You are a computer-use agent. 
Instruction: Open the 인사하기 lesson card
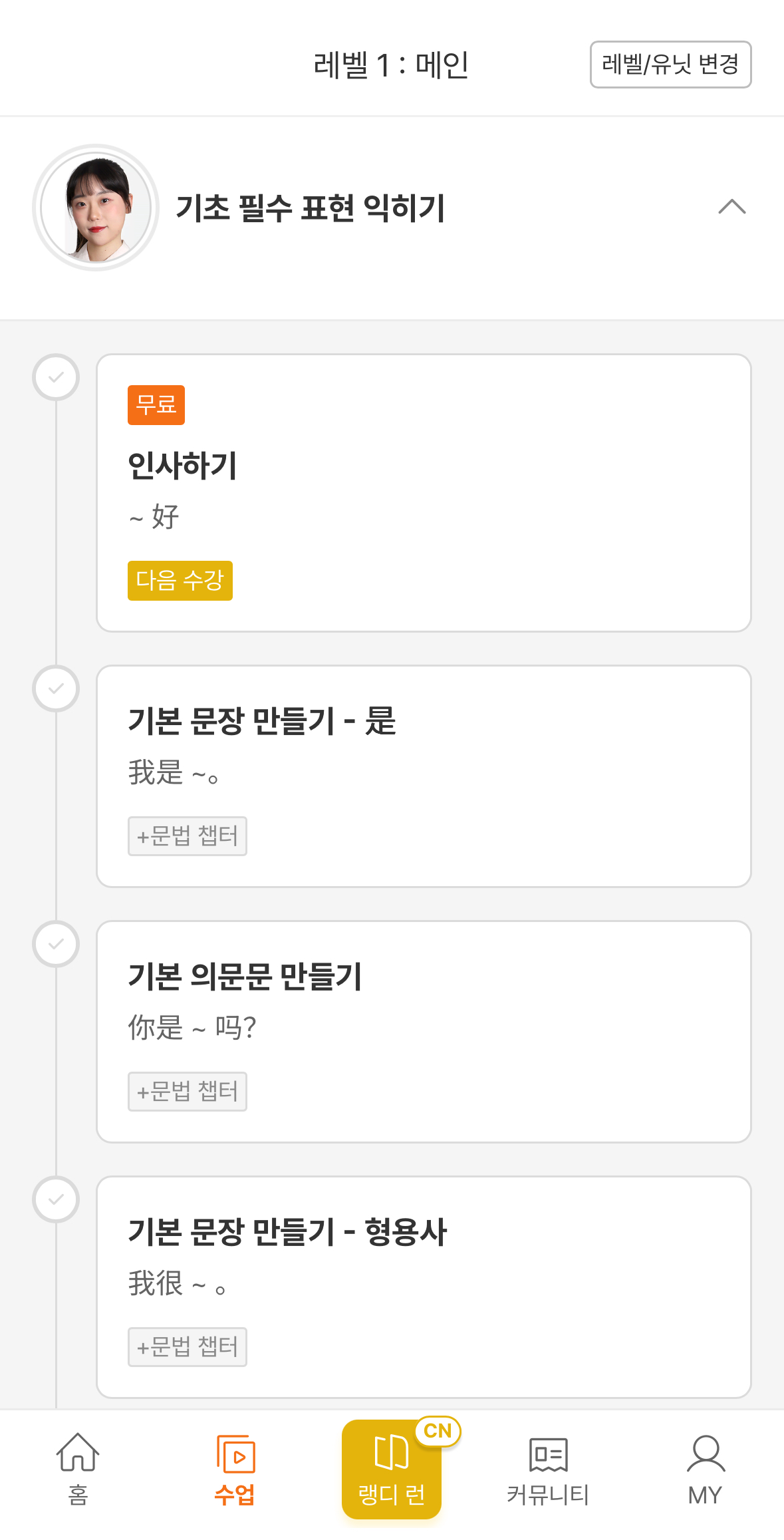click(x=424, y=492)
